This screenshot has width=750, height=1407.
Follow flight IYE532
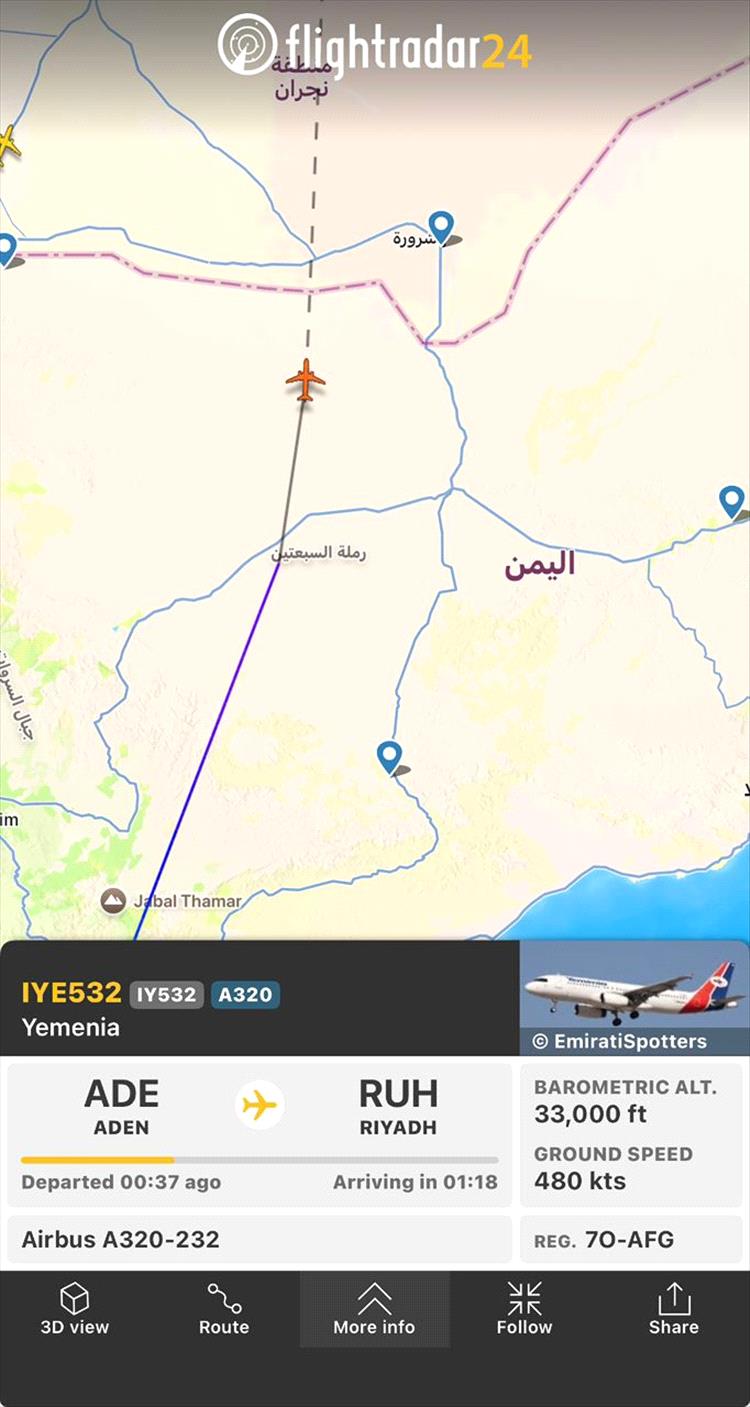coord(524,1310)
